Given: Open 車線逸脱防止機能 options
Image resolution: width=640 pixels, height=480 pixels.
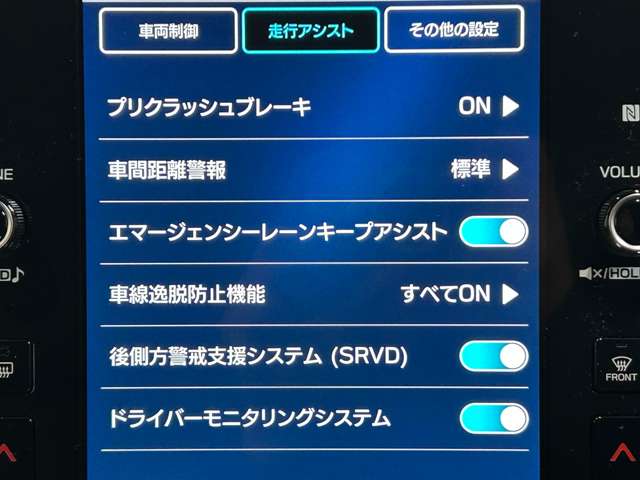Looking at the screenshot, I should coord(313,294).
